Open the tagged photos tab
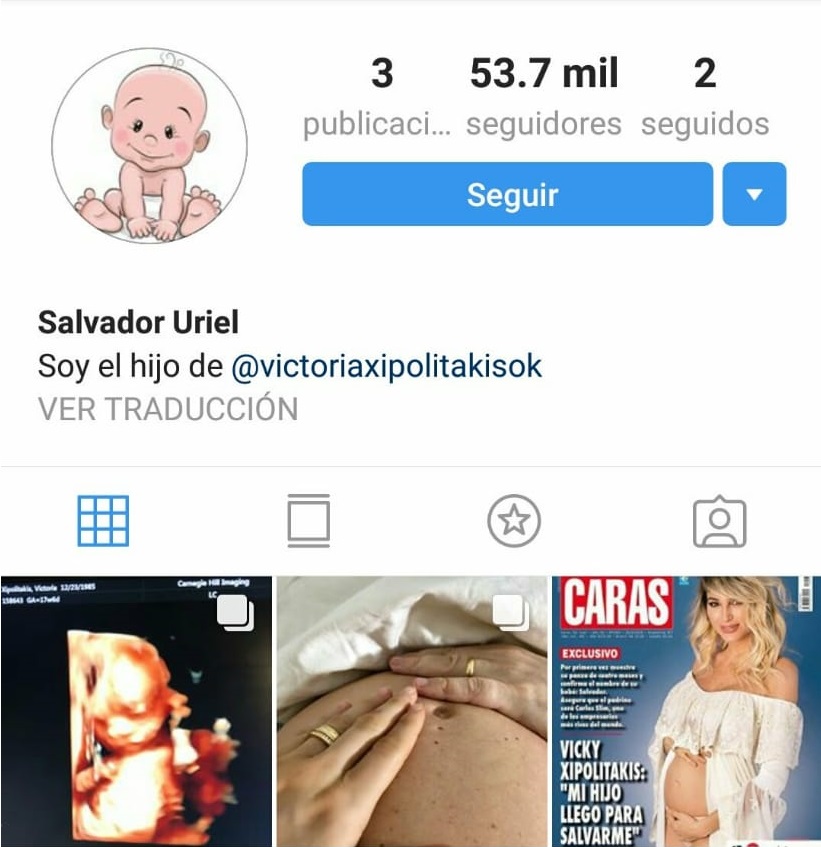The height and width of the screenshot is (847, 821). point(719,521)
